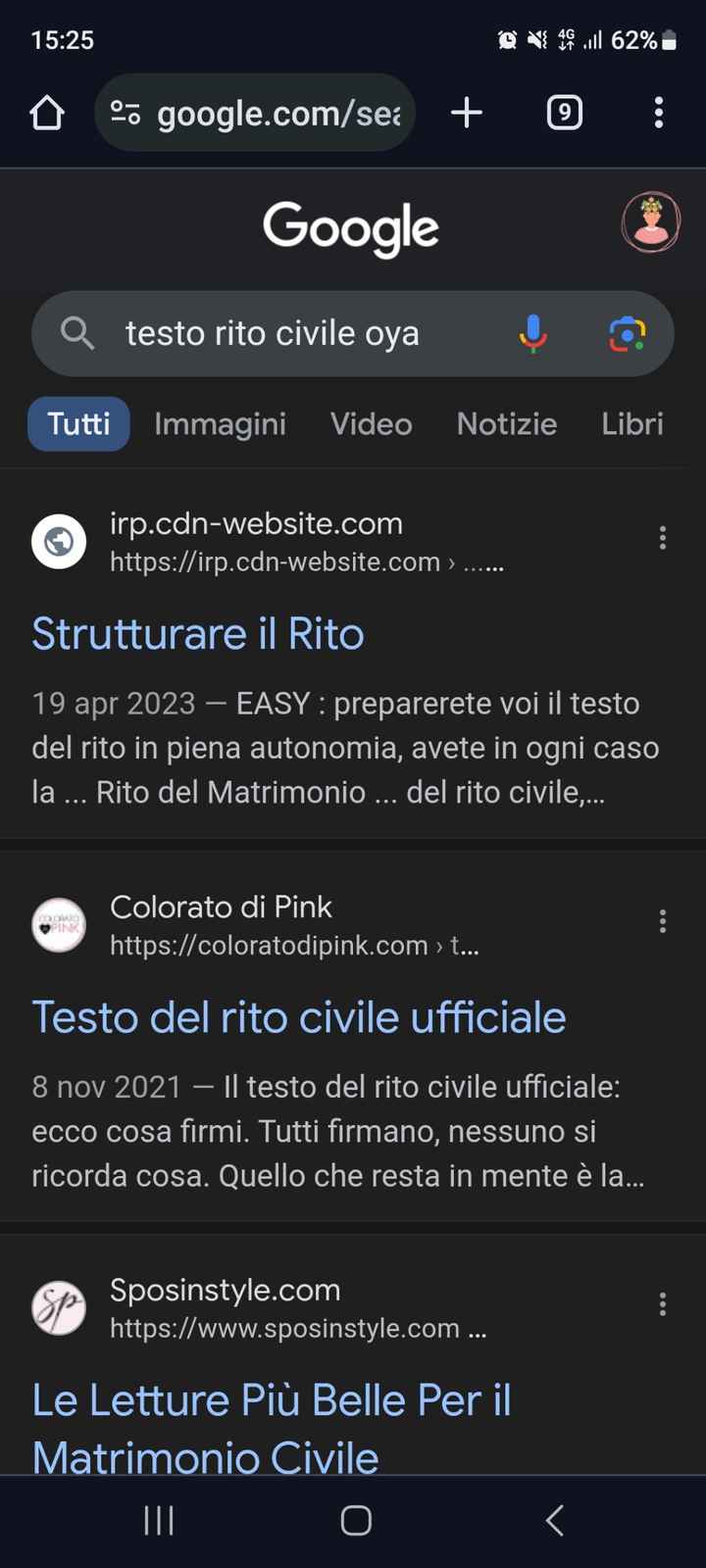Viewport: 706px width, 1568px height.
Task: Open options for the Colorato di Pink result
Action: coord(663,920)
